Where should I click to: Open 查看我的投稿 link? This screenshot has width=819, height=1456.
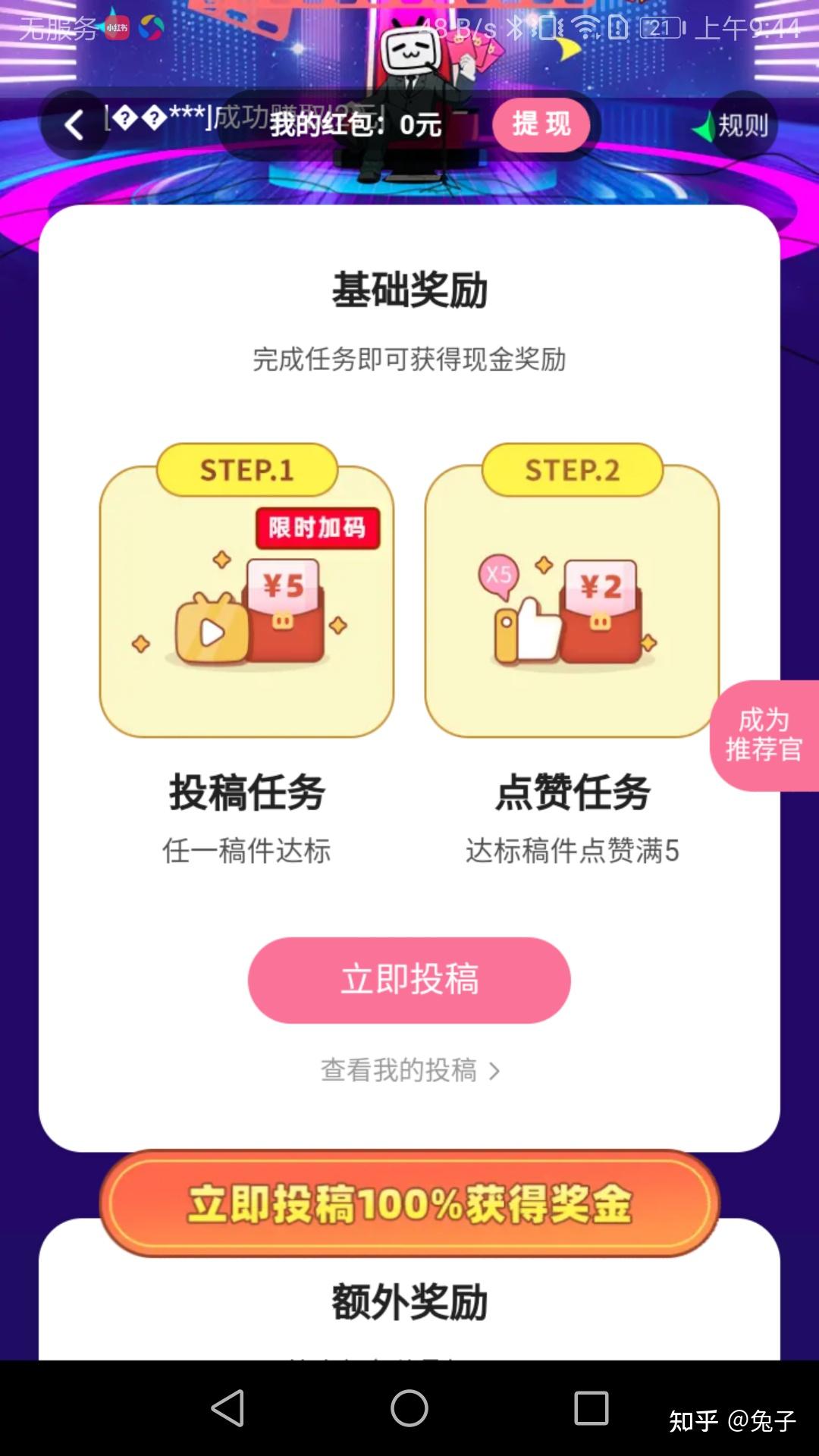(409, 1071)
